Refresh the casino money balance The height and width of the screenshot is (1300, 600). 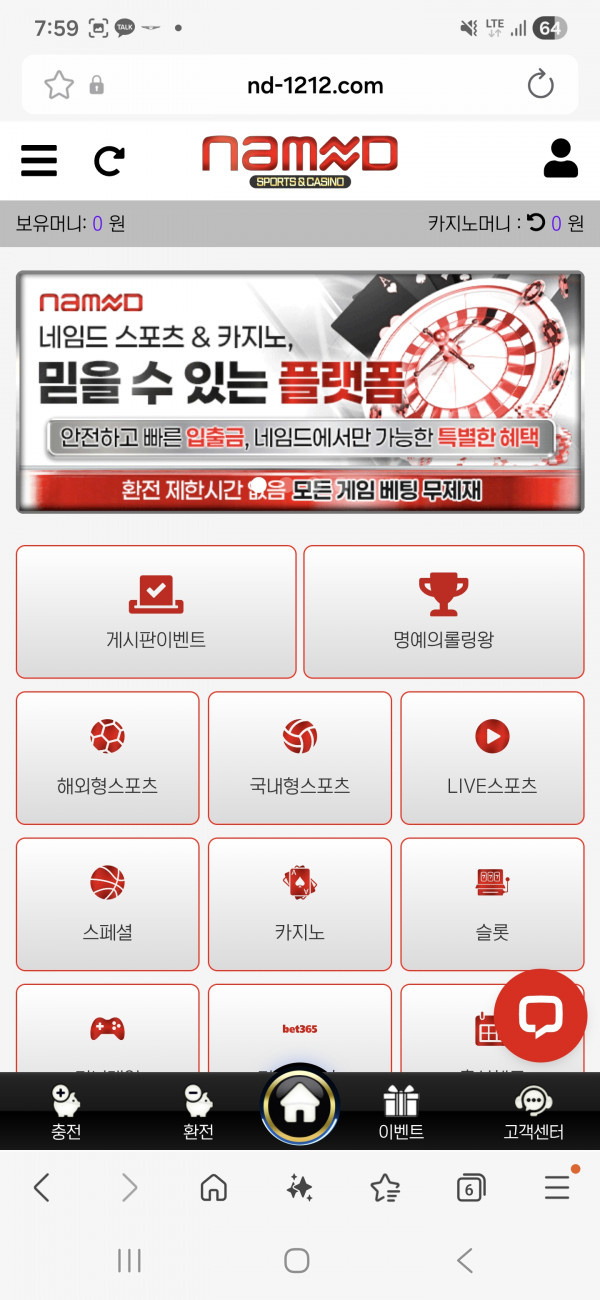(537, 223)
